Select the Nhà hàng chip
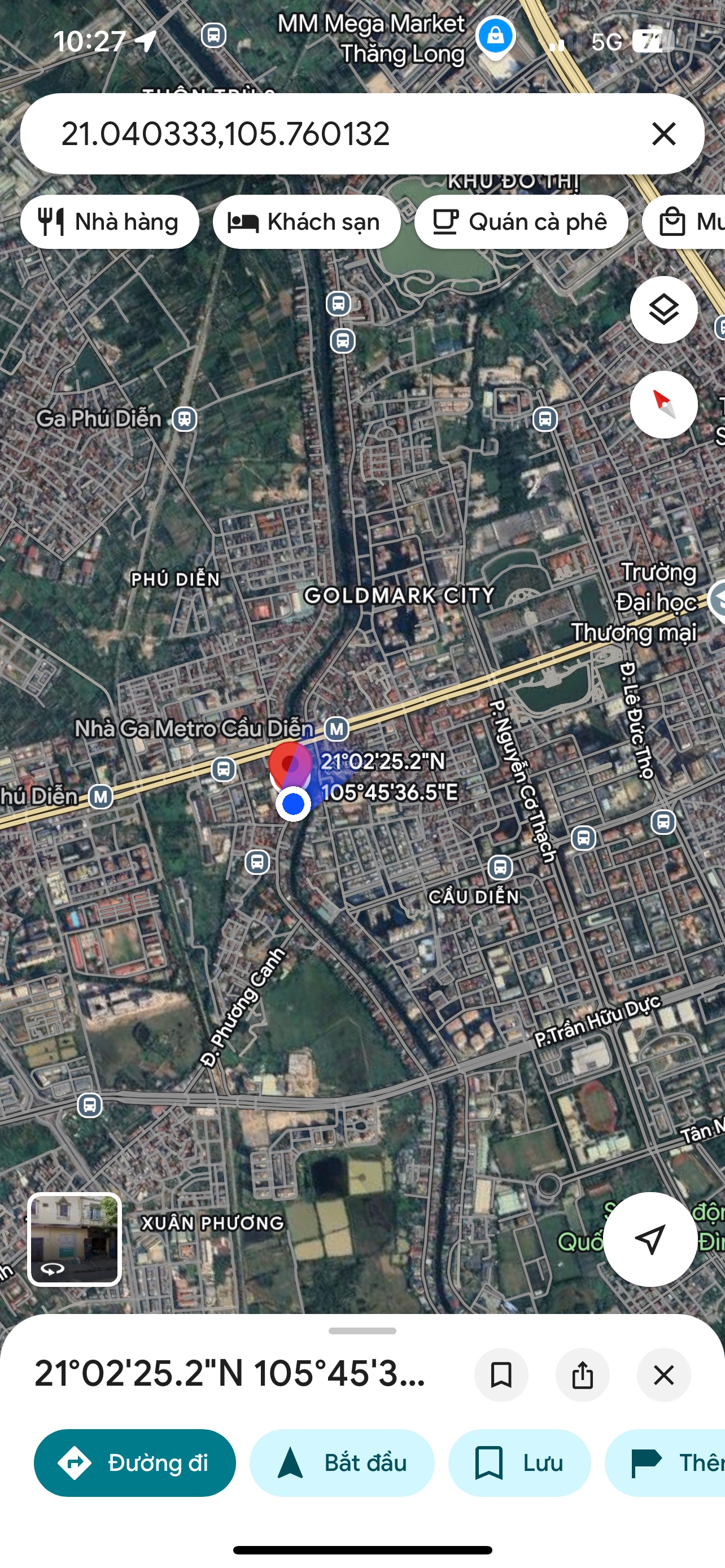Image resolution: width=725 pixels, height=1568 pixels. point(110,222)
